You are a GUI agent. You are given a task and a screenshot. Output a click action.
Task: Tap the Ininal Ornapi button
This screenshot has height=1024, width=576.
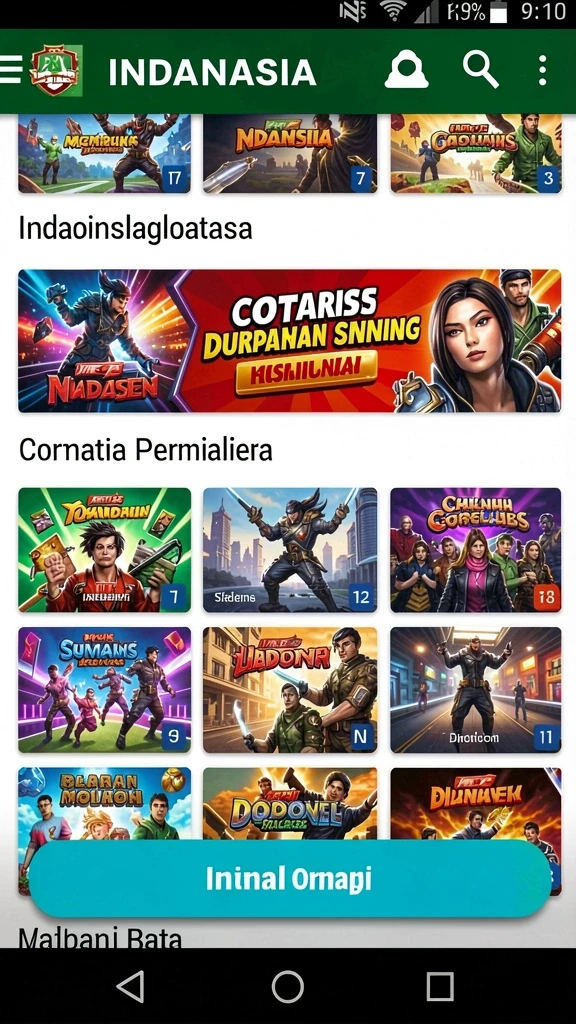(289, 879)
